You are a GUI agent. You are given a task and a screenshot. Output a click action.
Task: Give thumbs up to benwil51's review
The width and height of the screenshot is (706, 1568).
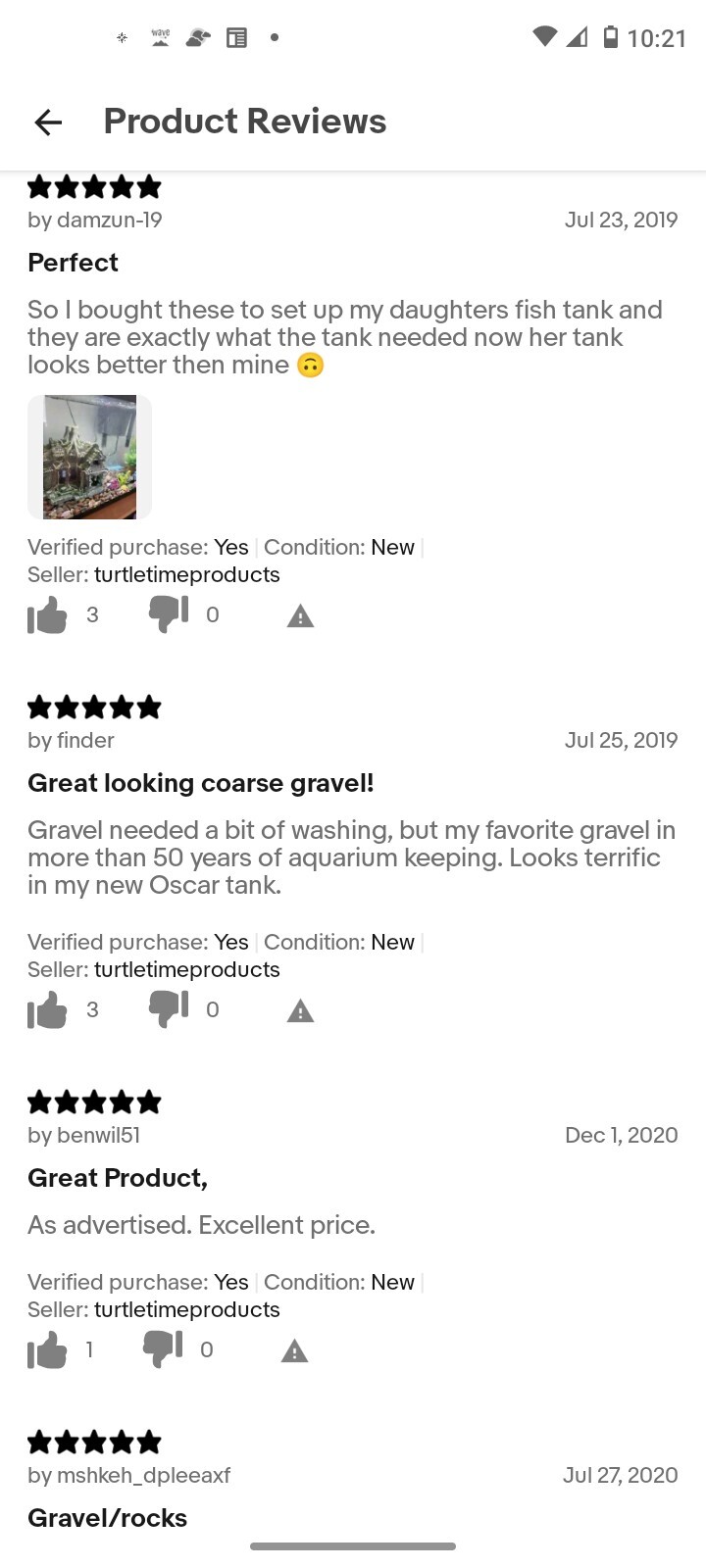[47, 1350]
